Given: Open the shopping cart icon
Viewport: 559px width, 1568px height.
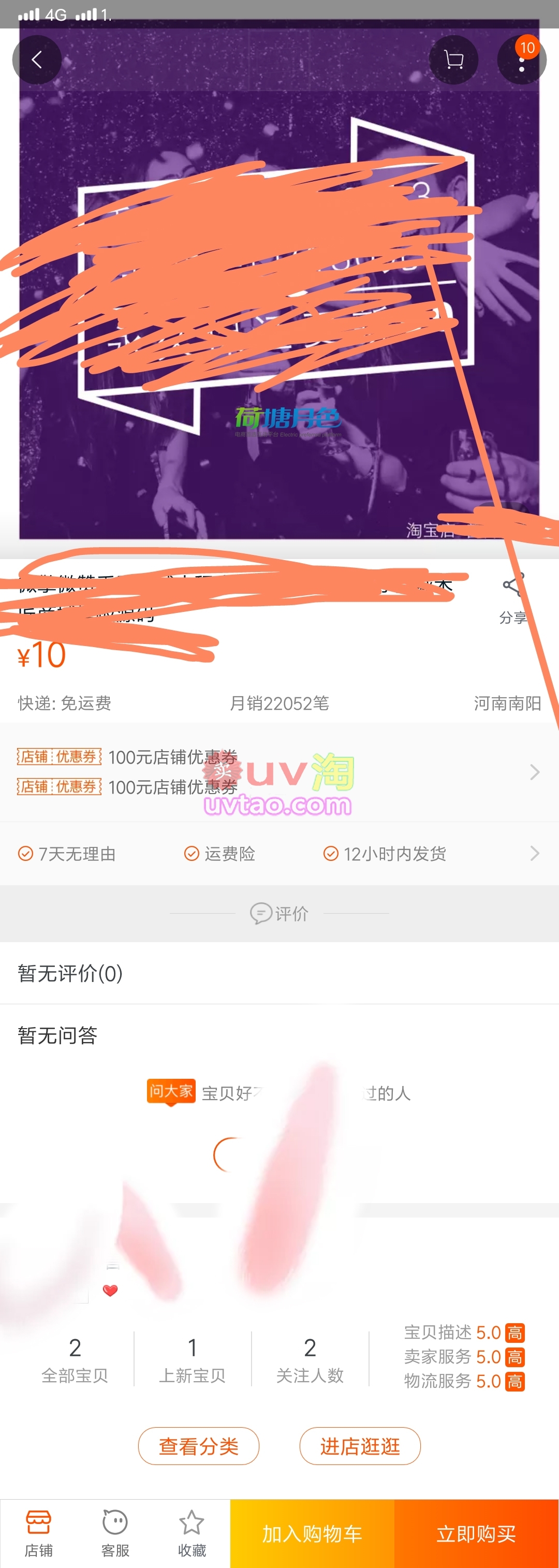Looking at the screenshot, I should tap(453, 60).
